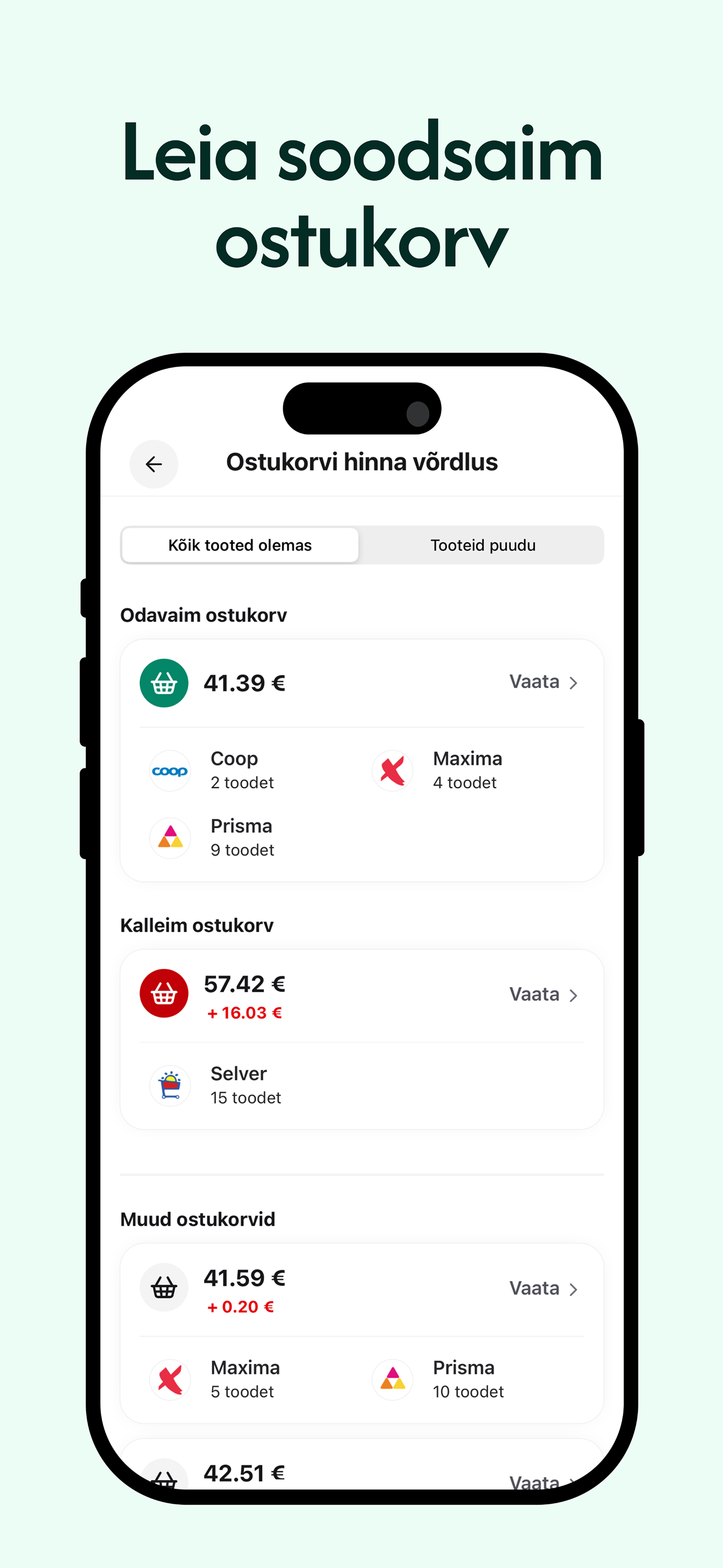Tap the Maxima logo in the cheapest cart
Viewport: 723px width, 1568px height.
(x=392, y=771)
